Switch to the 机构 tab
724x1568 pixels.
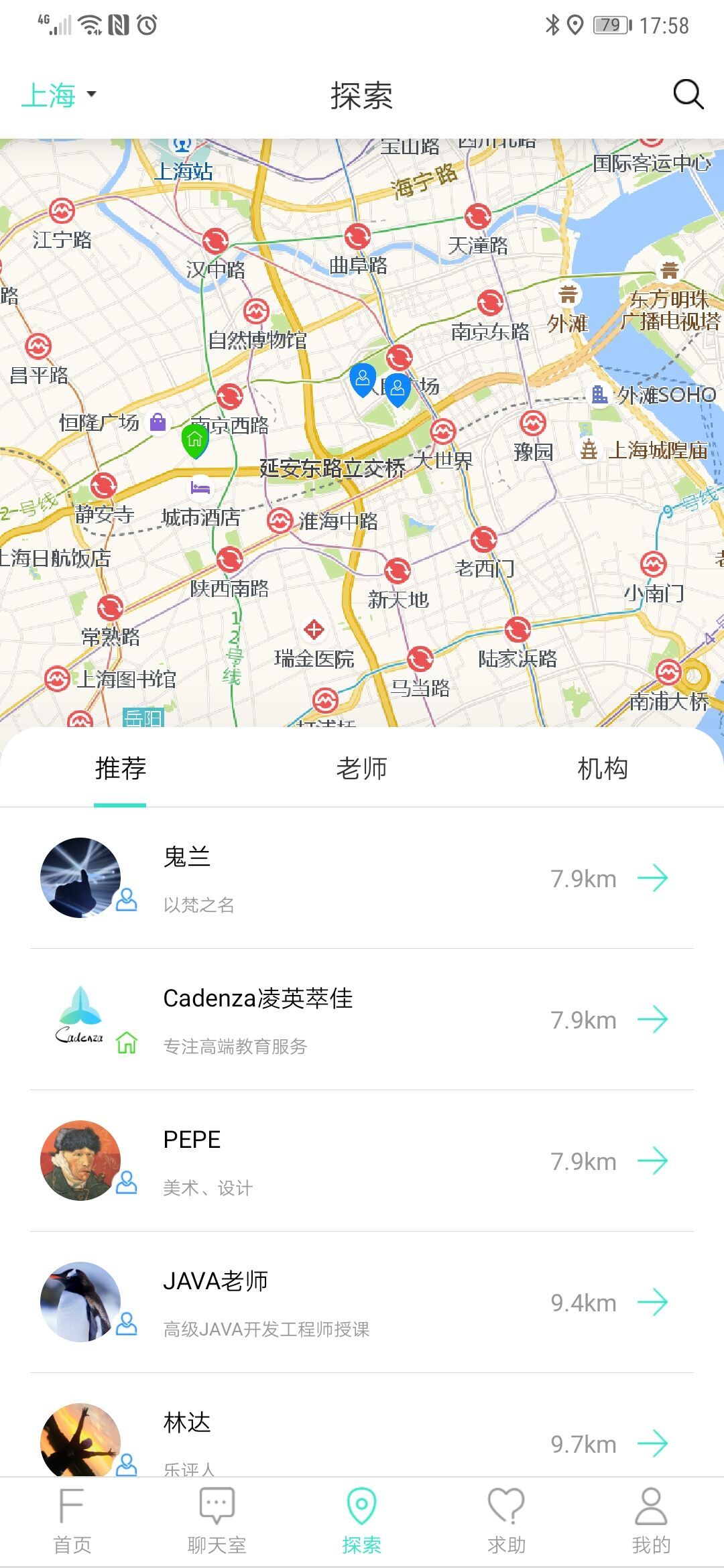602,769
